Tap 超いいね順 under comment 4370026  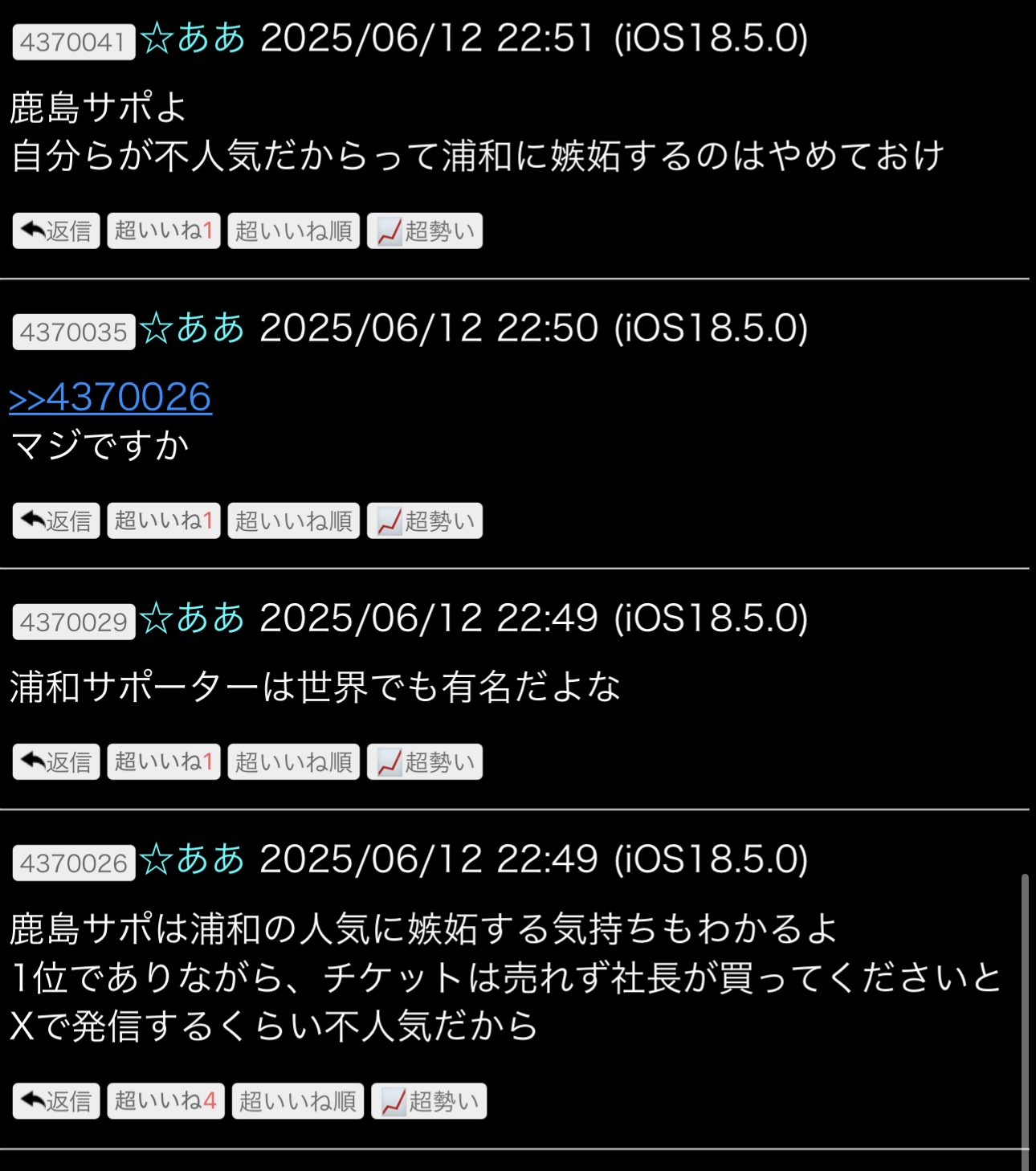[298, 1101]
